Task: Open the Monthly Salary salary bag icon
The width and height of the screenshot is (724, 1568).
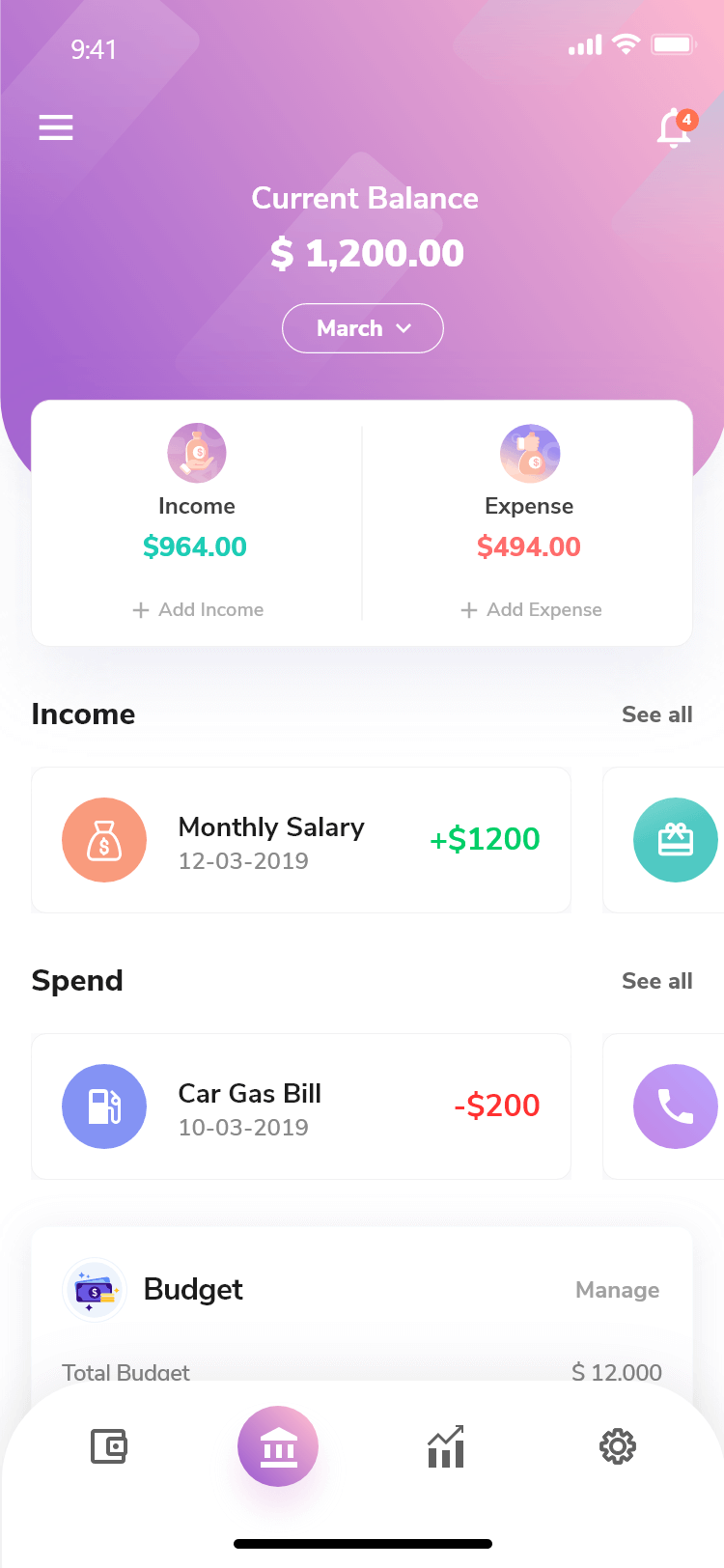Action: tap(104, 840)
